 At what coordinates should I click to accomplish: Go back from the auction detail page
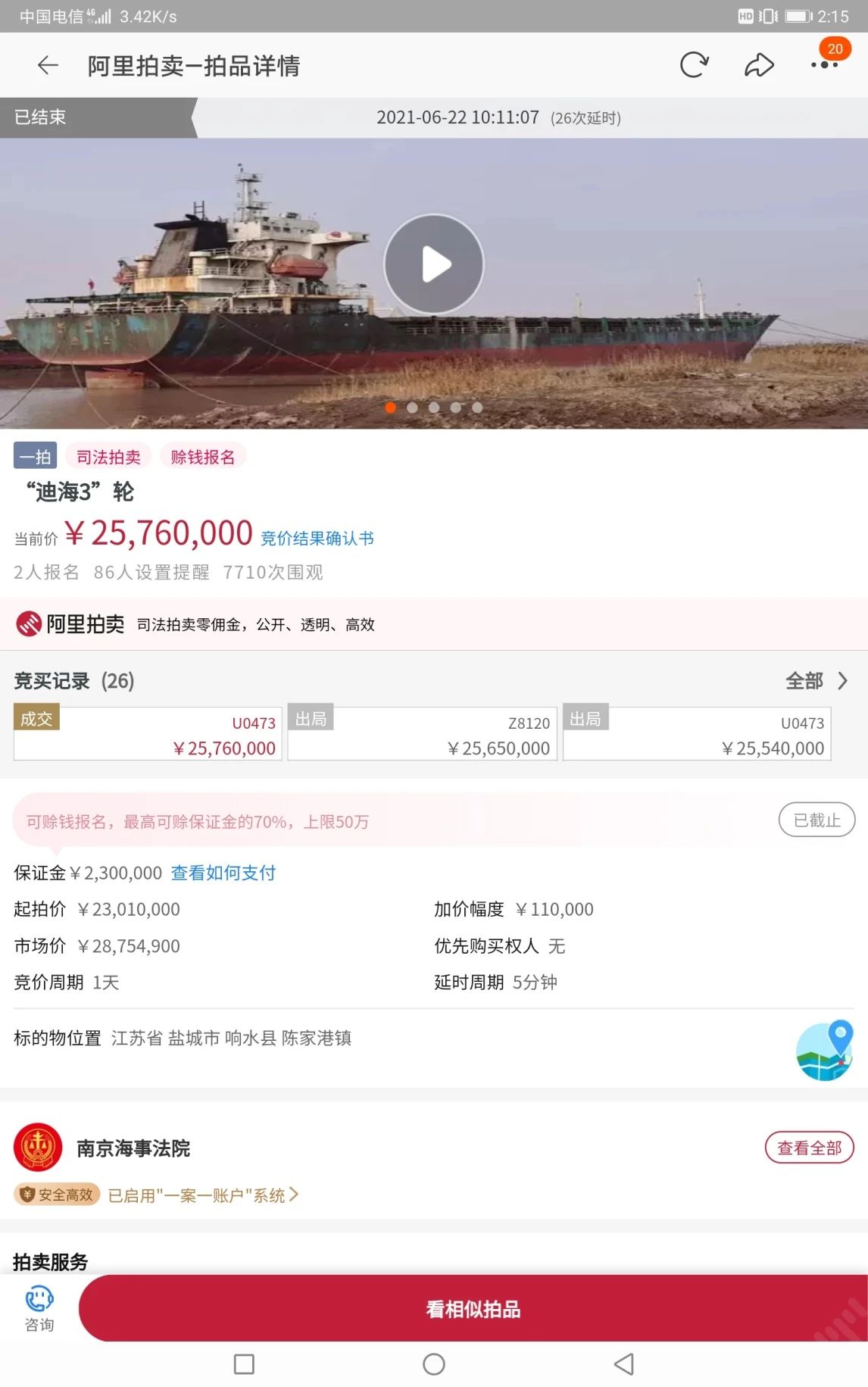[48, 66]
